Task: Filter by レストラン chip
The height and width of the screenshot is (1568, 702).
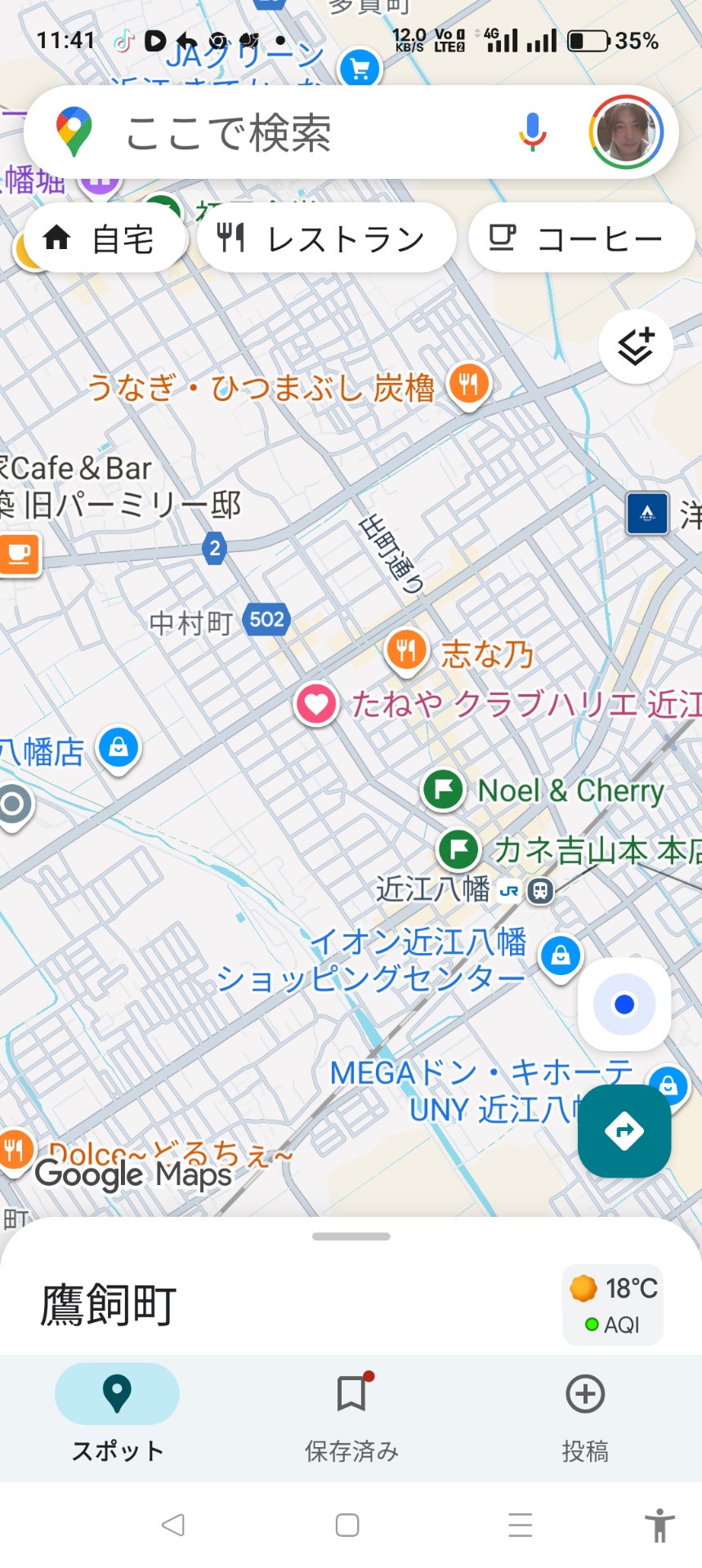Action: pos(325,238)
